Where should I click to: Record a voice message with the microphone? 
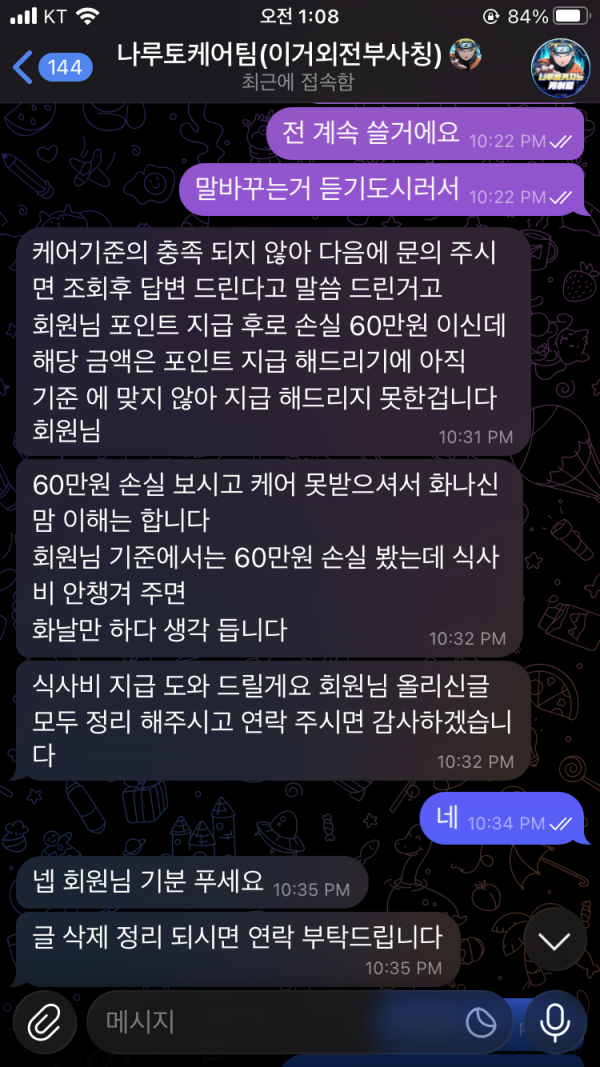(556, 1021)
